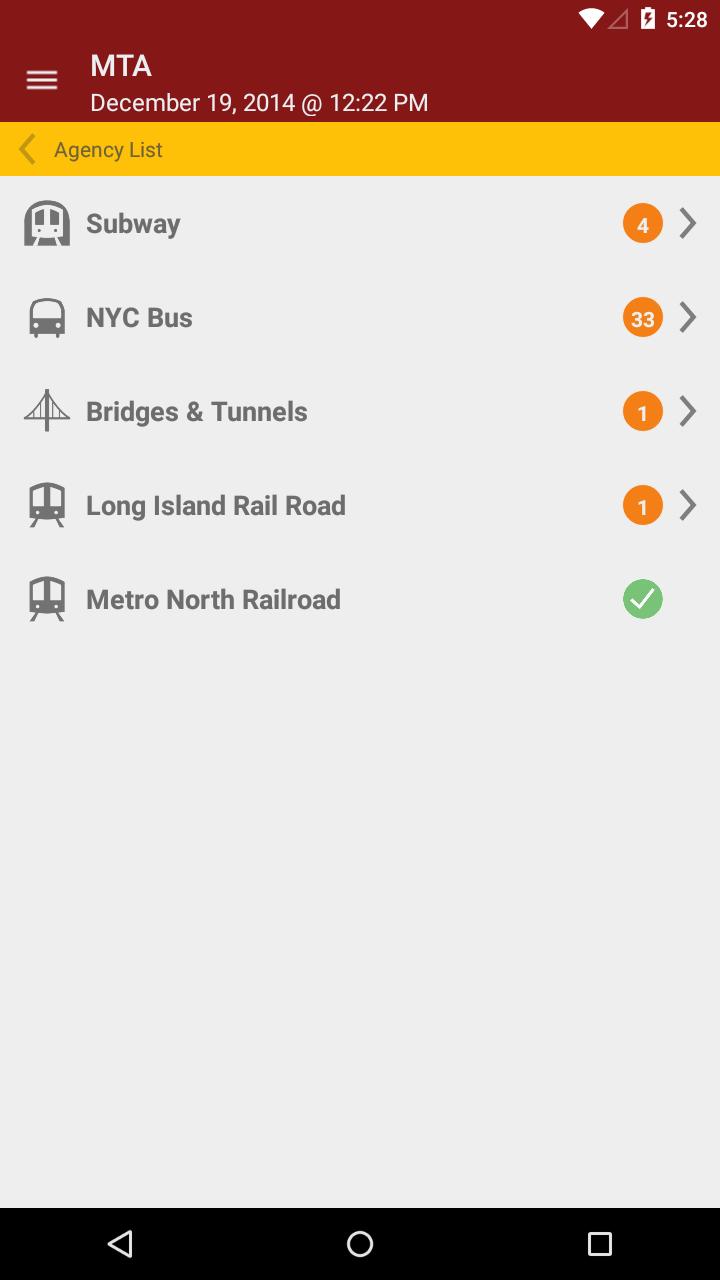
Task: Select the Bridges & Tunnels bridge icon
Action: coord(46,410)
